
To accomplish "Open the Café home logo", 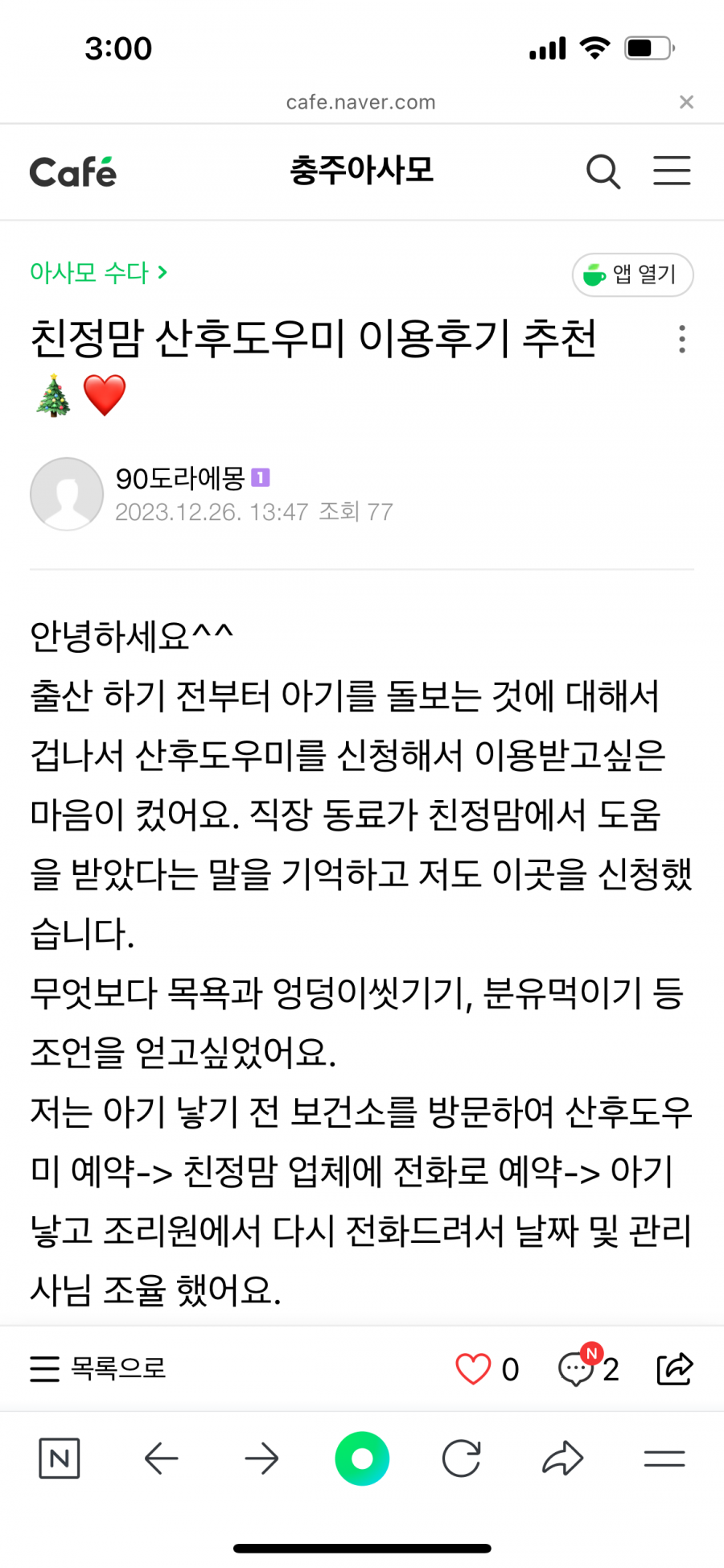I will [x=73, y=172].
